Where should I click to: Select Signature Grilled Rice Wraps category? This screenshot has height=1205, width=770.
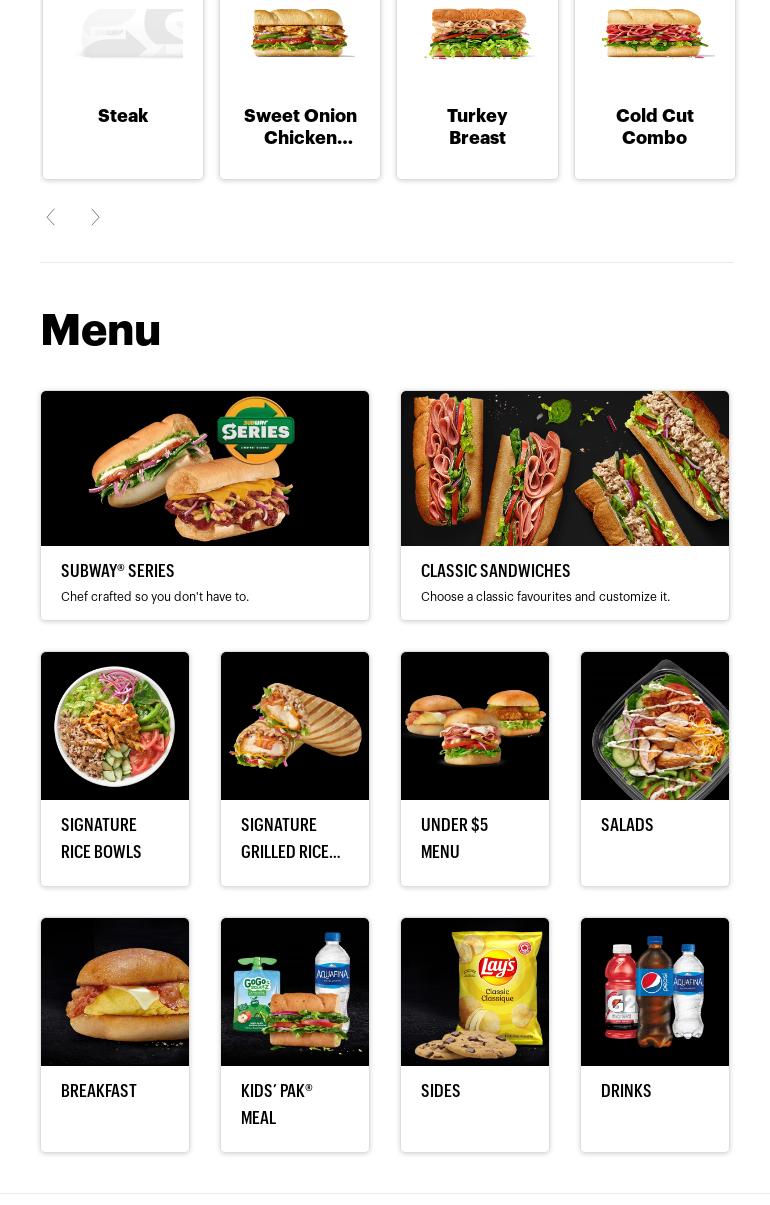click(x=295, y=769)
